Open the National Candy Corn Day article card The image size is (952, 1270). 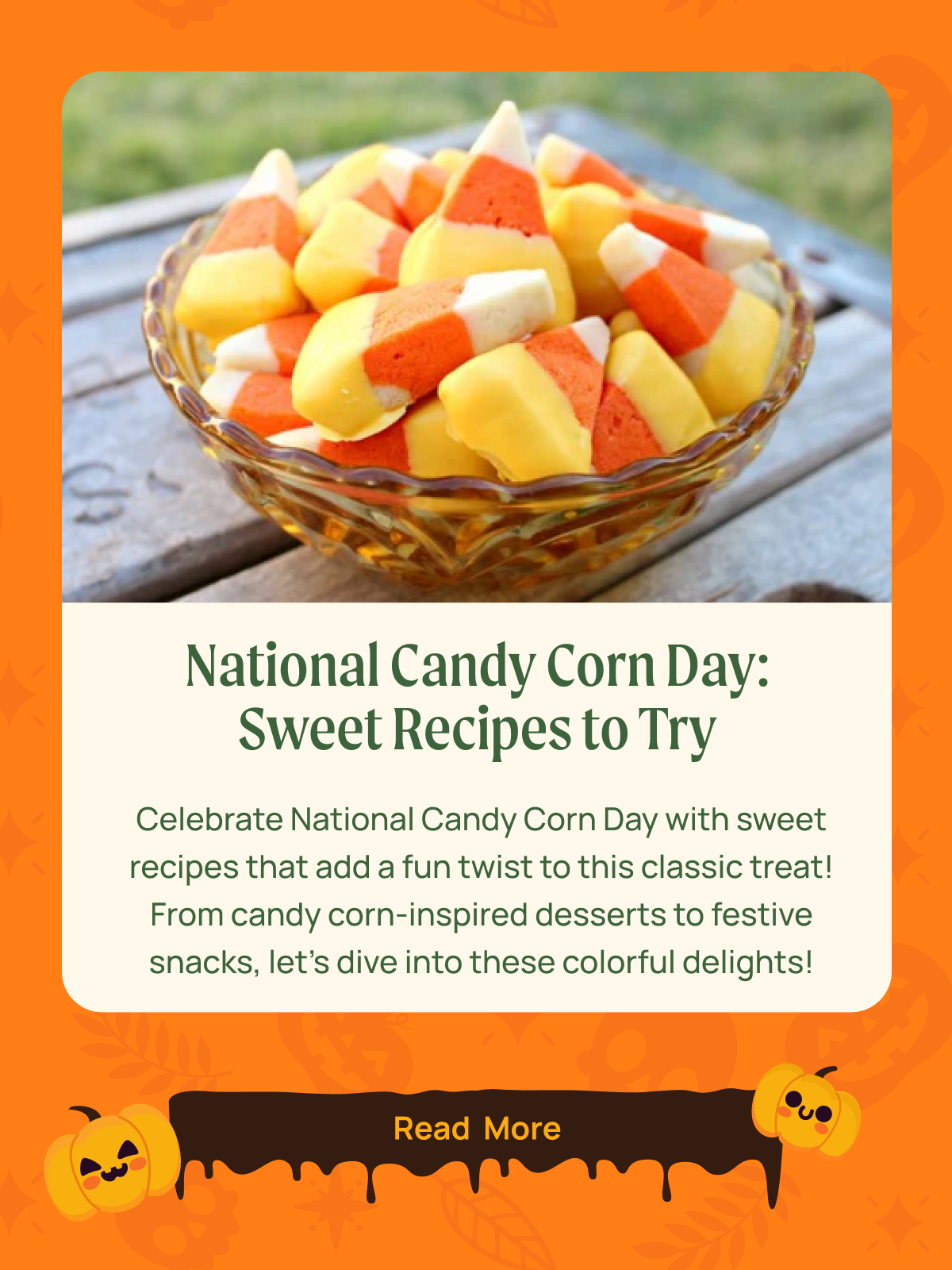pos(477,697)
